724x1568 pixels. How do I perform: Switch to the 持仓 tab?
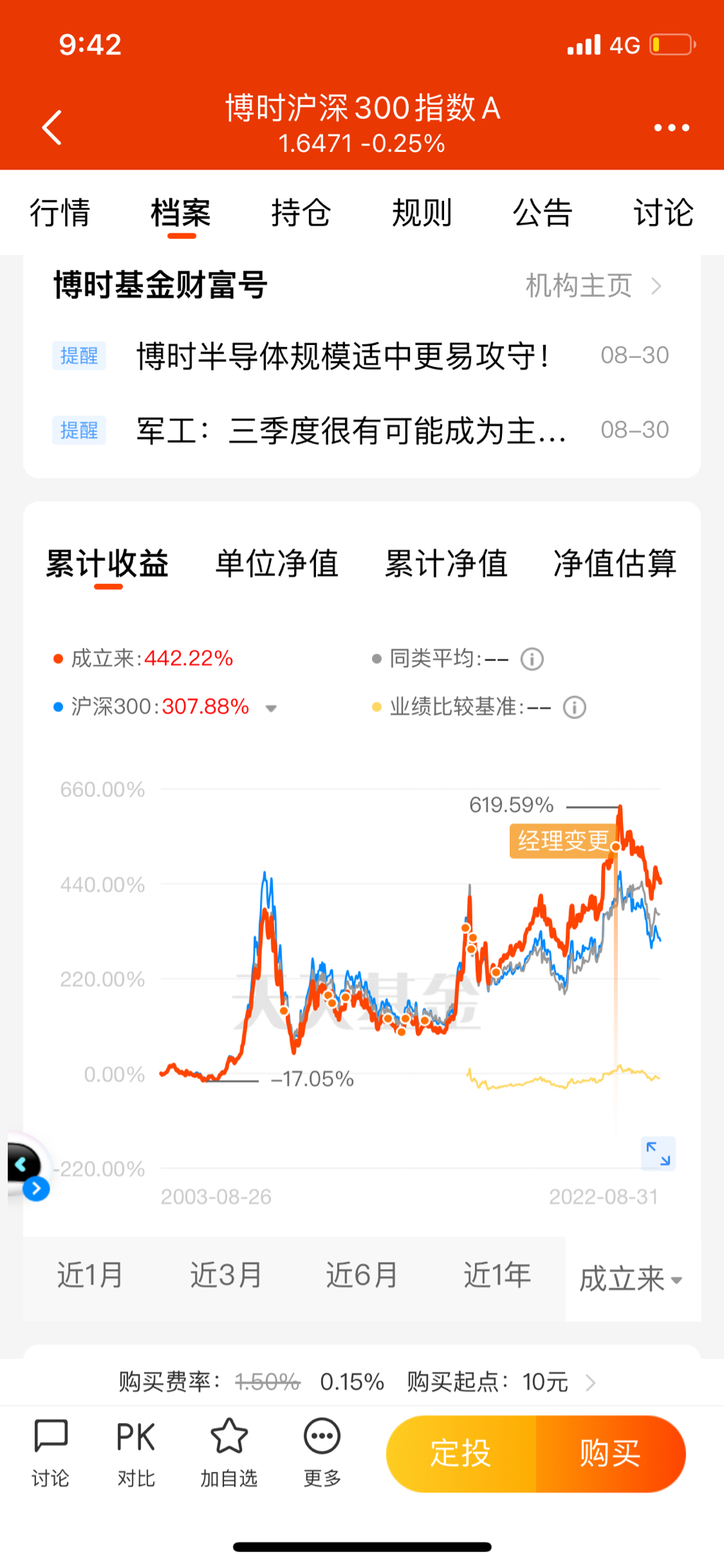pos(301,213)
